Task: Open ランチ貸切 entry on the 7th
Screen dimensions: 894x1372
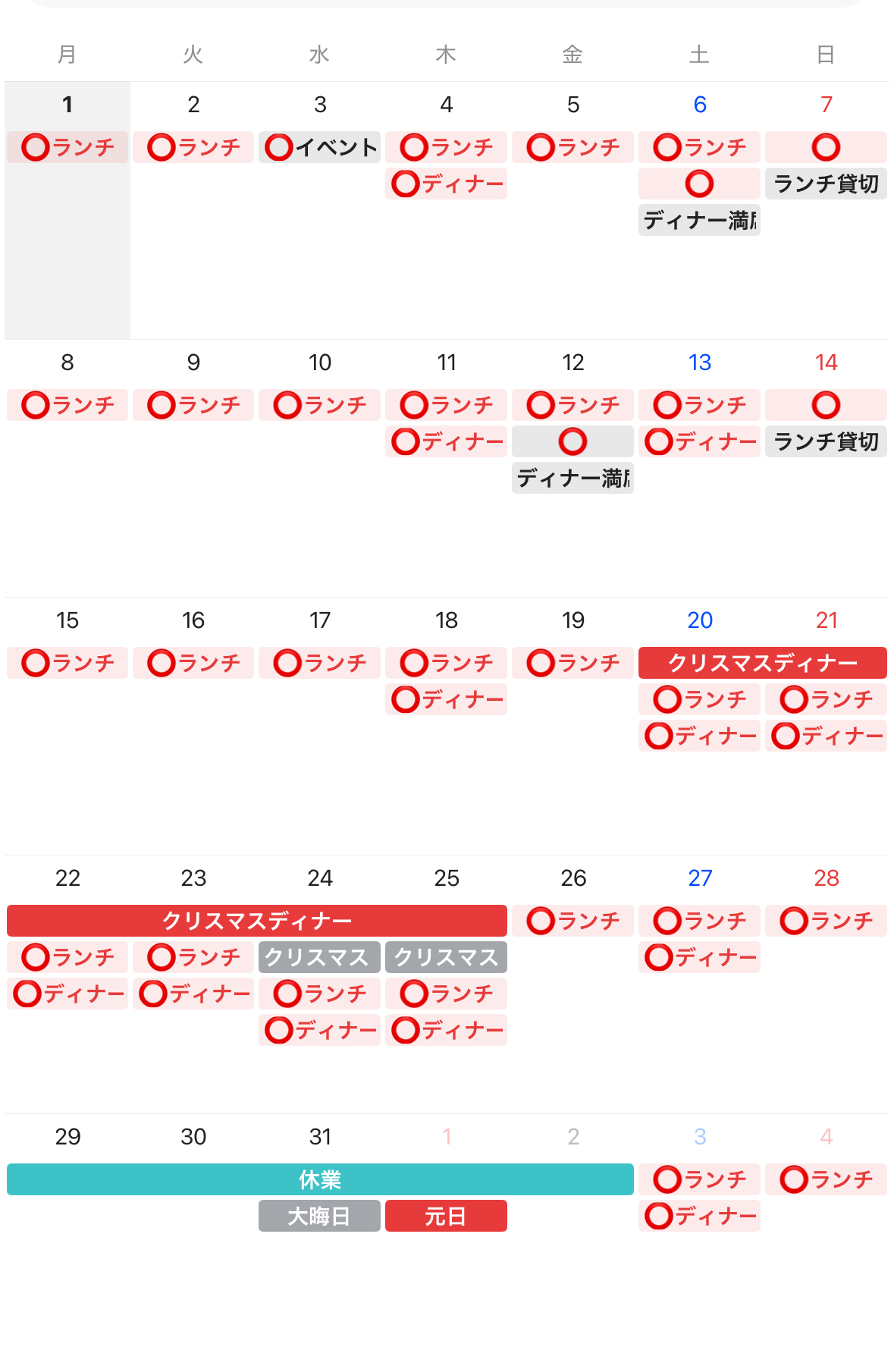Action: [x=825, y=184]
